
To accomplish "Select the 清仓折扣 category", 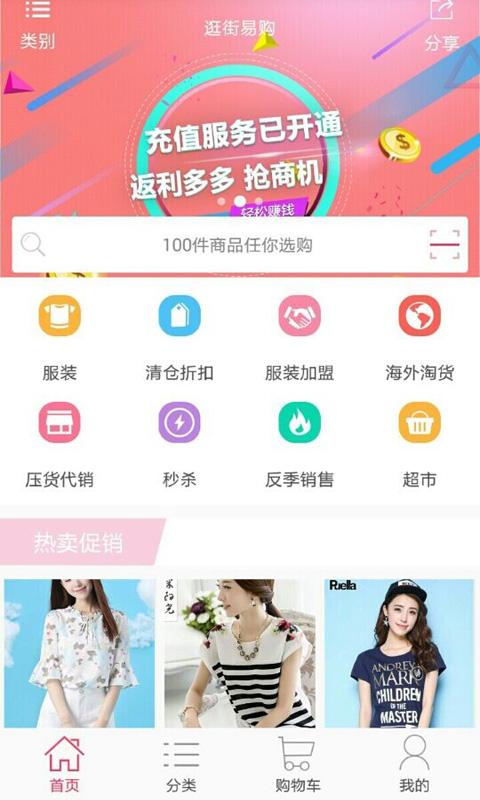I will tap(179, 339).
